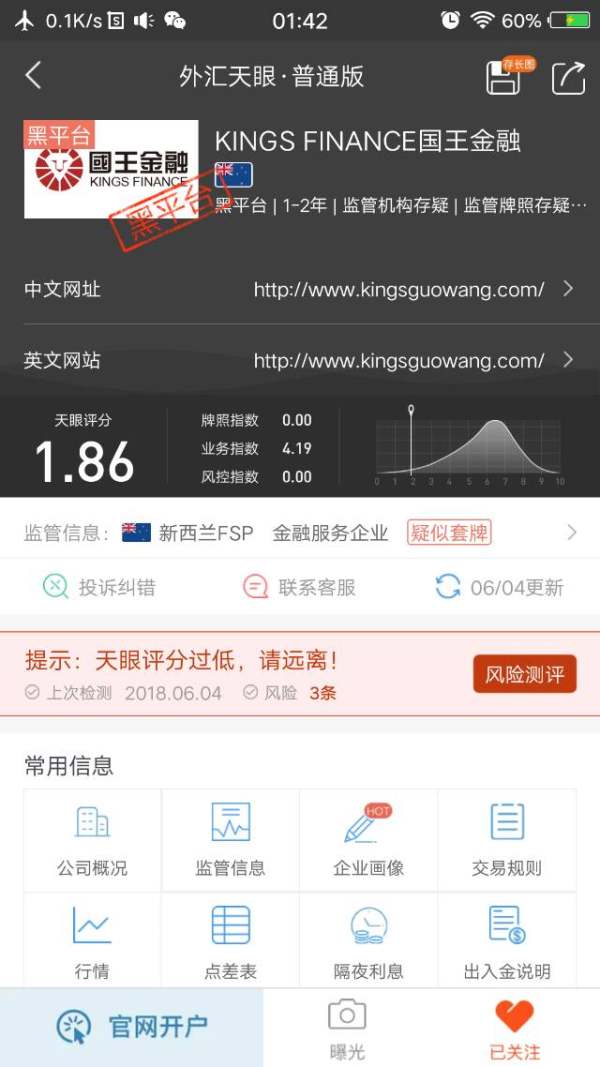Check 隔夜利息 overnight interest

tap(368, 942)
